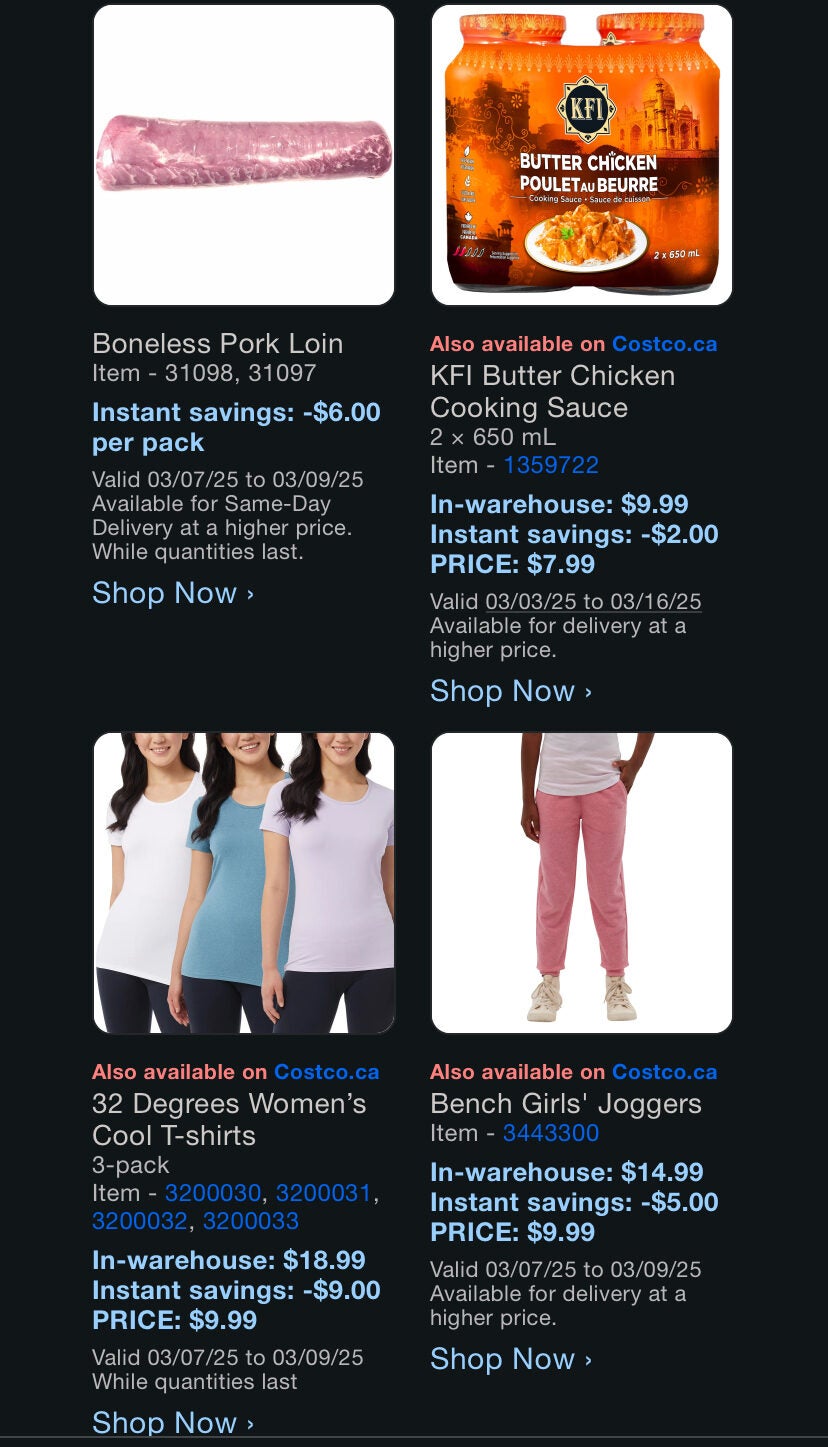
Task: Open the 32 Degrees Women's T-shirts image
Action: click(244, 883)
